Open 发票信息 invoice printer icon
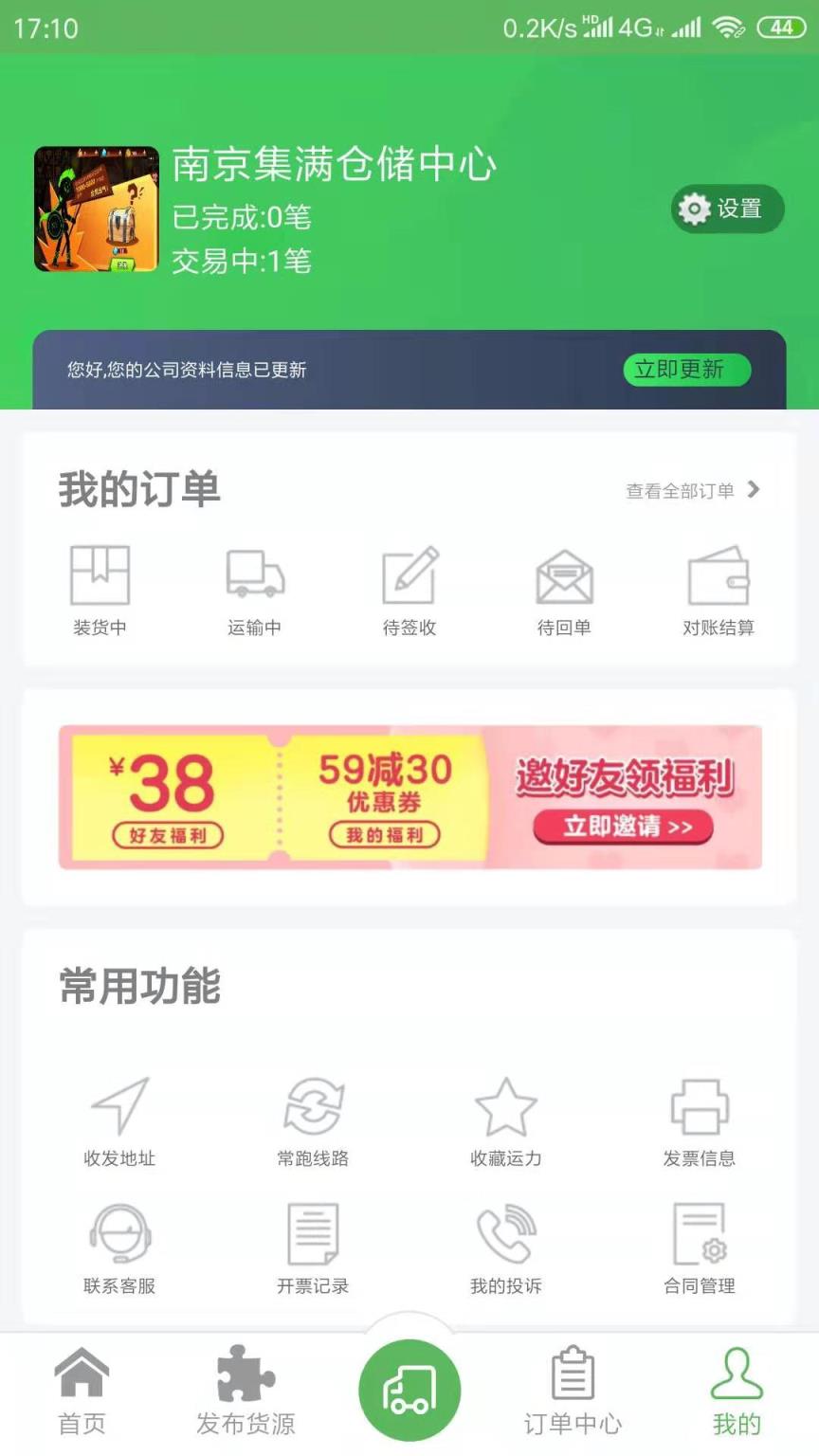Viewport: 819px width, 1456px height. [699, 1107]
